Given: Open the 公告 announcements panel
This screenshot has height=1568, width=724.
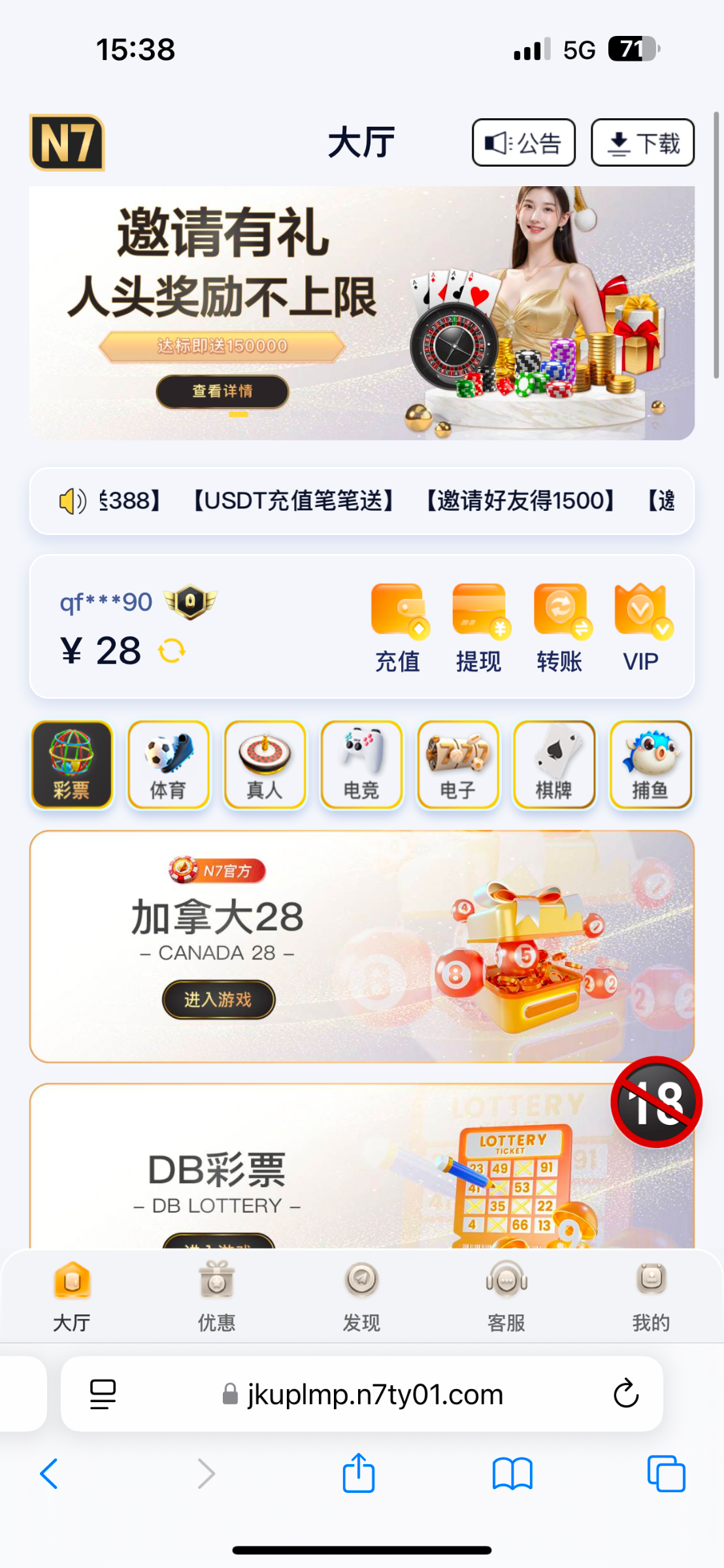Looking at the screenshot, I should [523, 142].
